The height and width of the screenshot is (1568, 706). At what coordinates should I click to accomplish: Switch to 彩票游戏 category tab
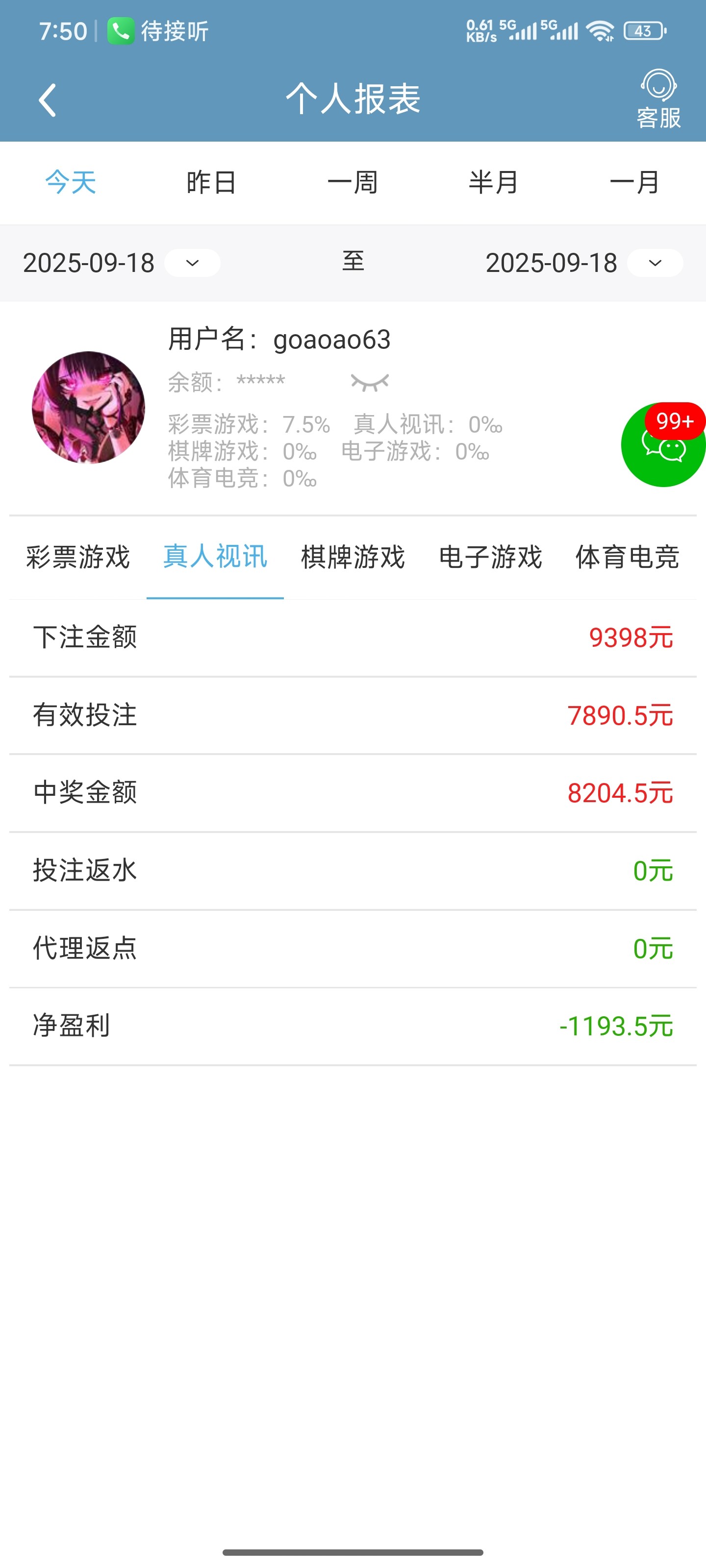(78, 557)
